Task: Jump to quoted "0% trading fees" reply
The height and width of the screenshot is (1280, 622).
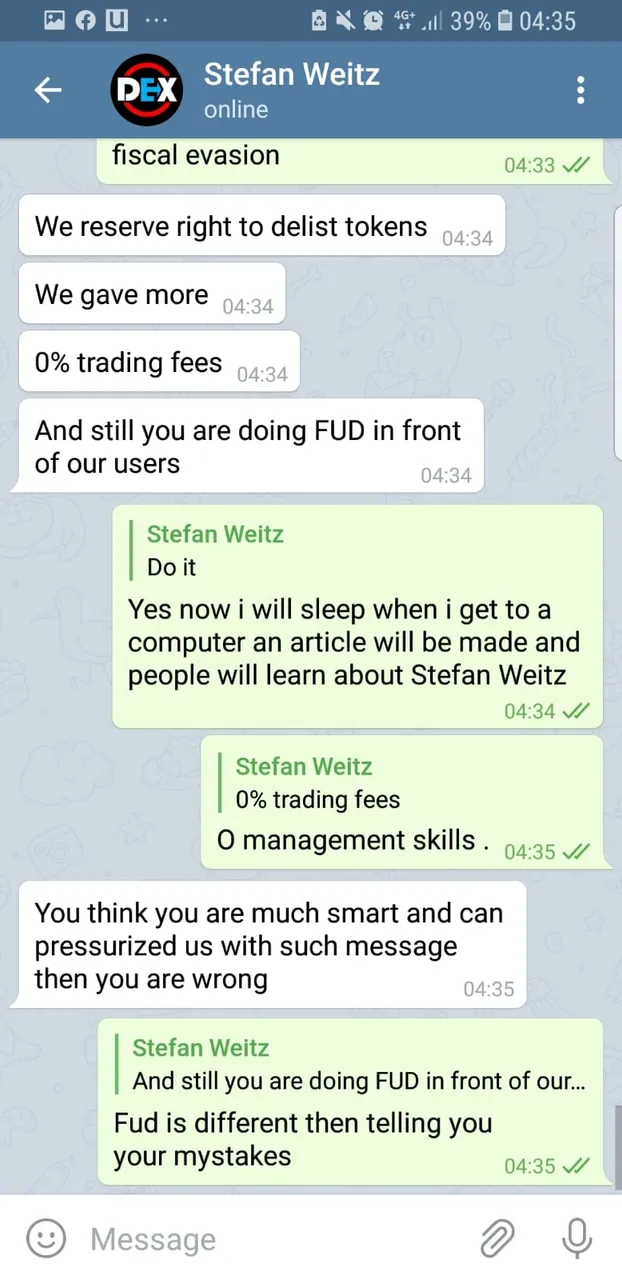Action: click(317, 783)
